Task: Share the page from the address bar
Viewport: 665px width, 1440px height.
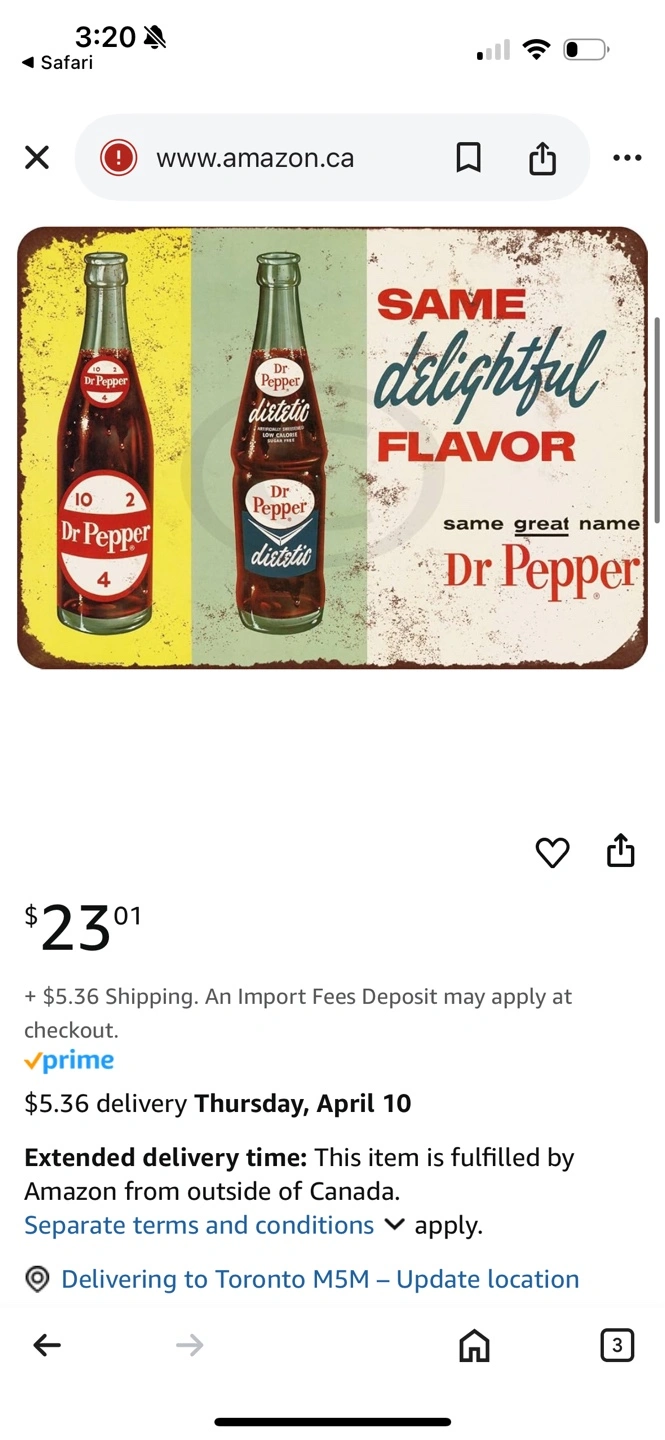Action: coord(542,158)
